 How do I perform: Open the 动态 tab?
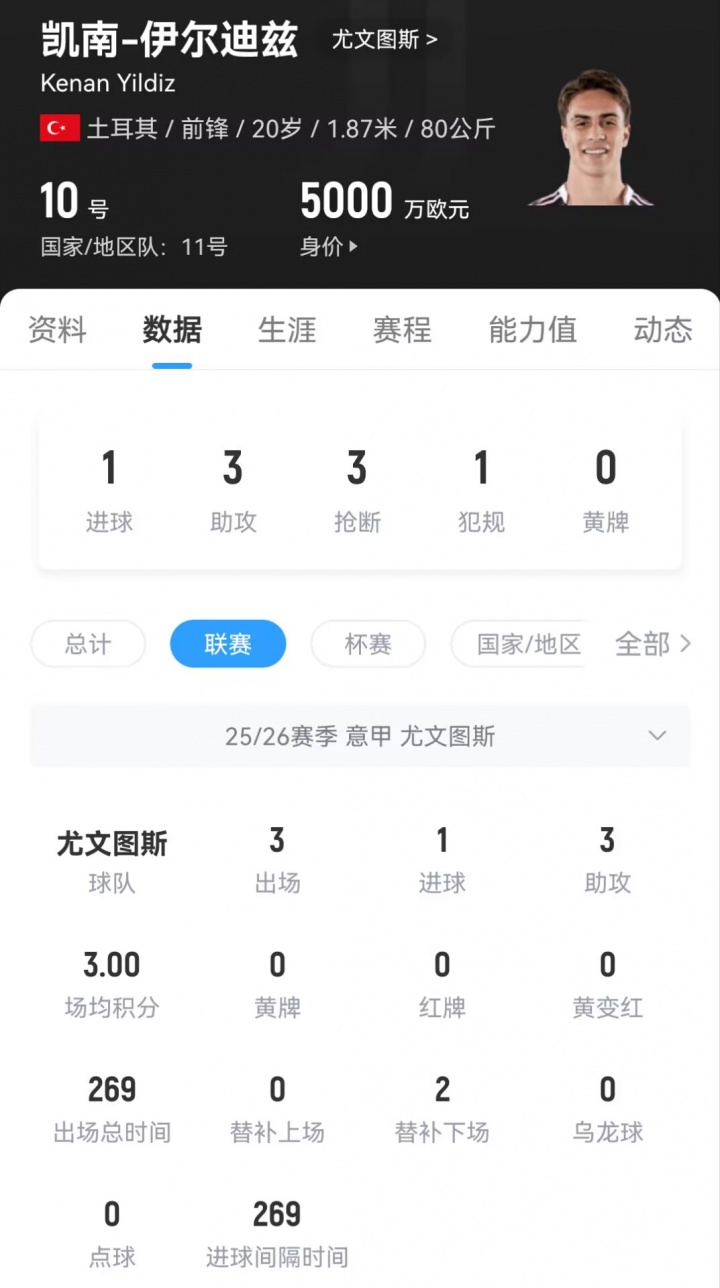[x=662, y=330]
